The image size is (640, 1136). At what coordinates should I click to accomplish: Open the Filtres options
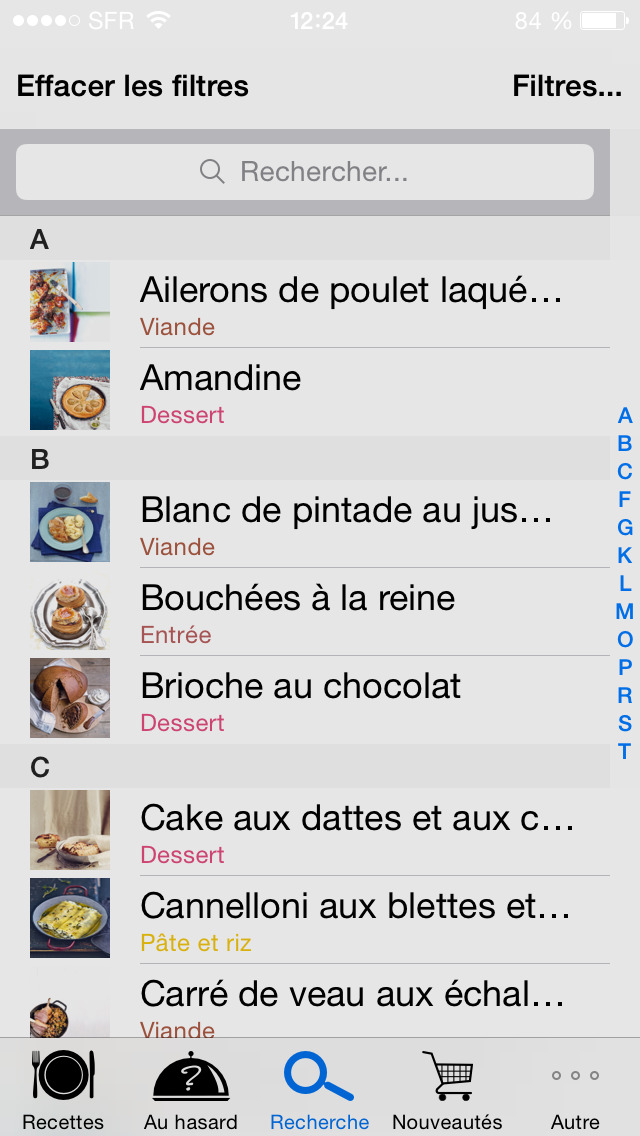567,87
